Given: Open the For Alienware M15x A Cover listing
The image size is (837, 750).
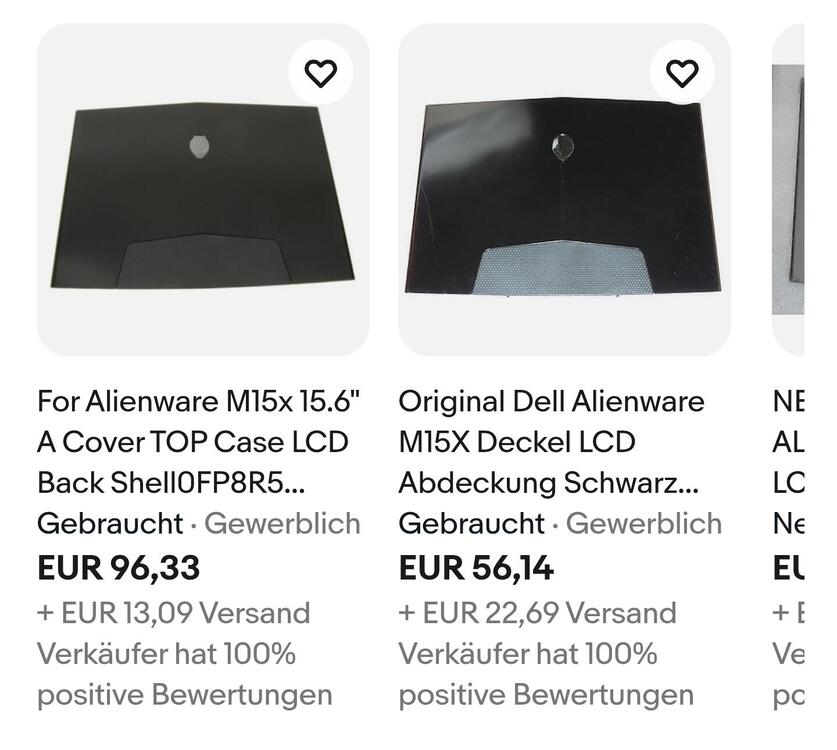Looking at the screenshot, I should (x=198, y=442).
